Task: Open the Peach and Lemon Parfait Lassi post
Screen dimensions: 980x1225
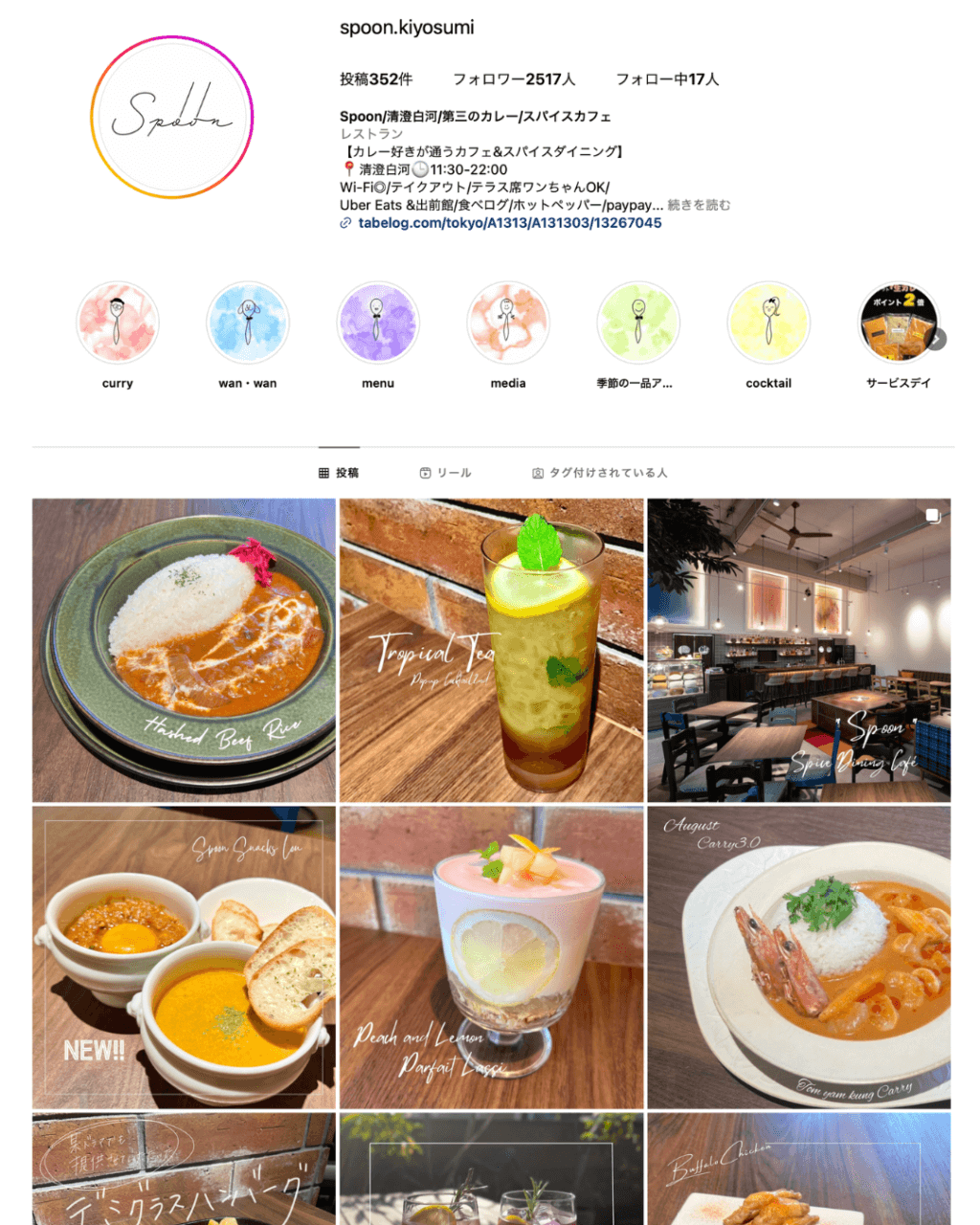Action: 492,957
